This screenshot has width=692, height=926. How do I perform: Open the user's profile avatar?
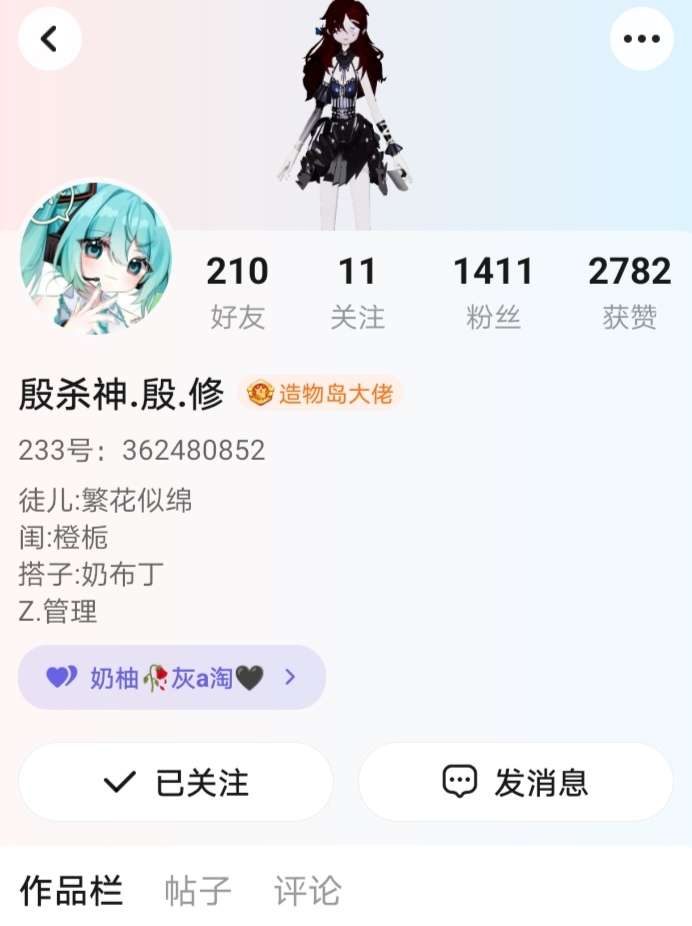(x=96, y=258)
